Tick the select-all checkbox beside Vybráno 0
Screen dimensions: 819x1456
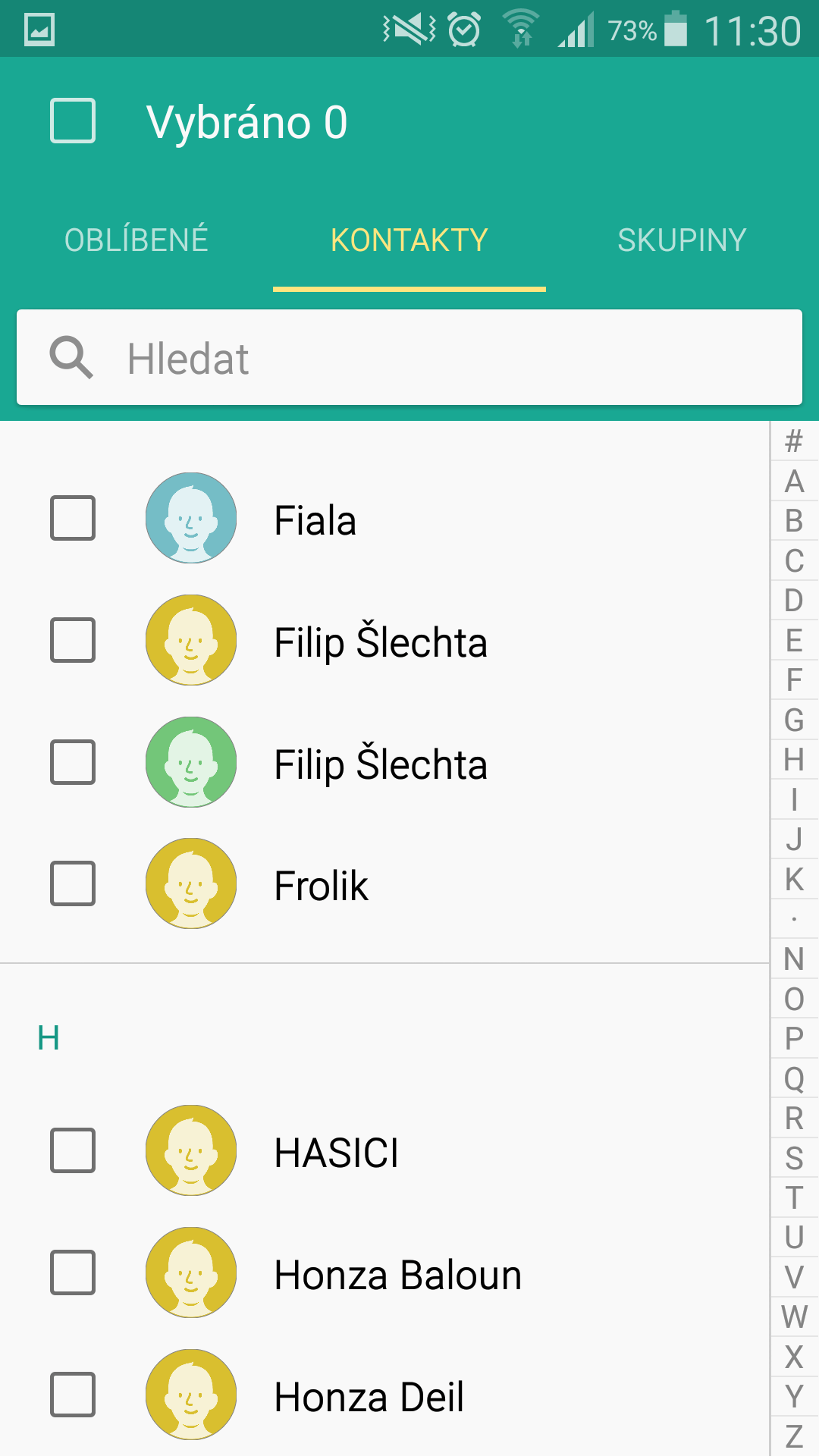(x=73, y=121)
